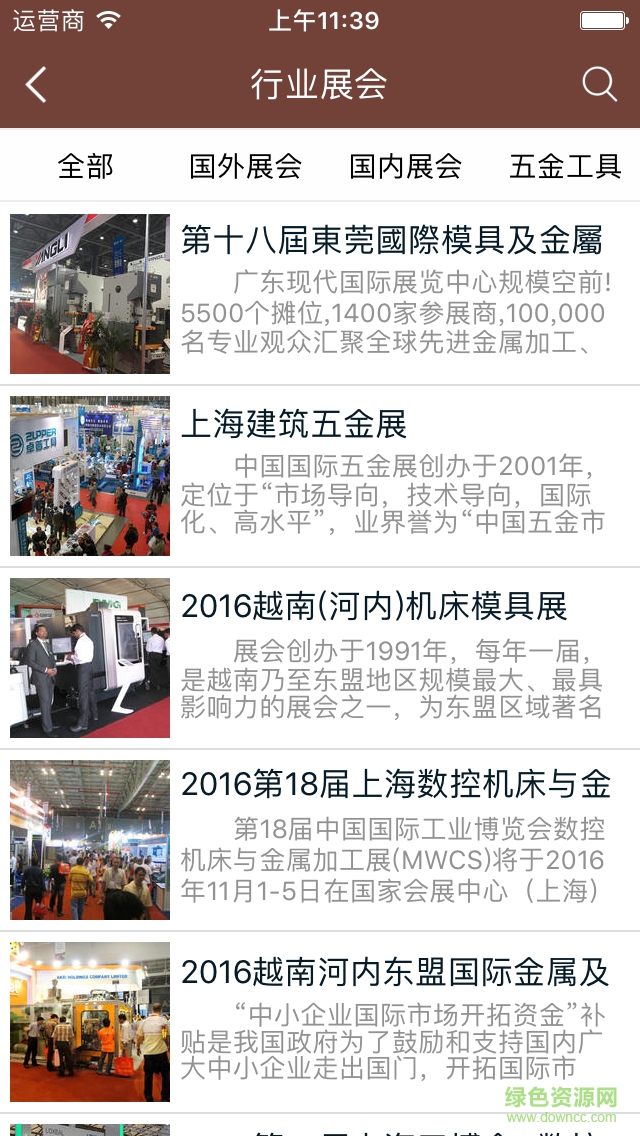Show the 五金工具 tab

click(565, 166)
